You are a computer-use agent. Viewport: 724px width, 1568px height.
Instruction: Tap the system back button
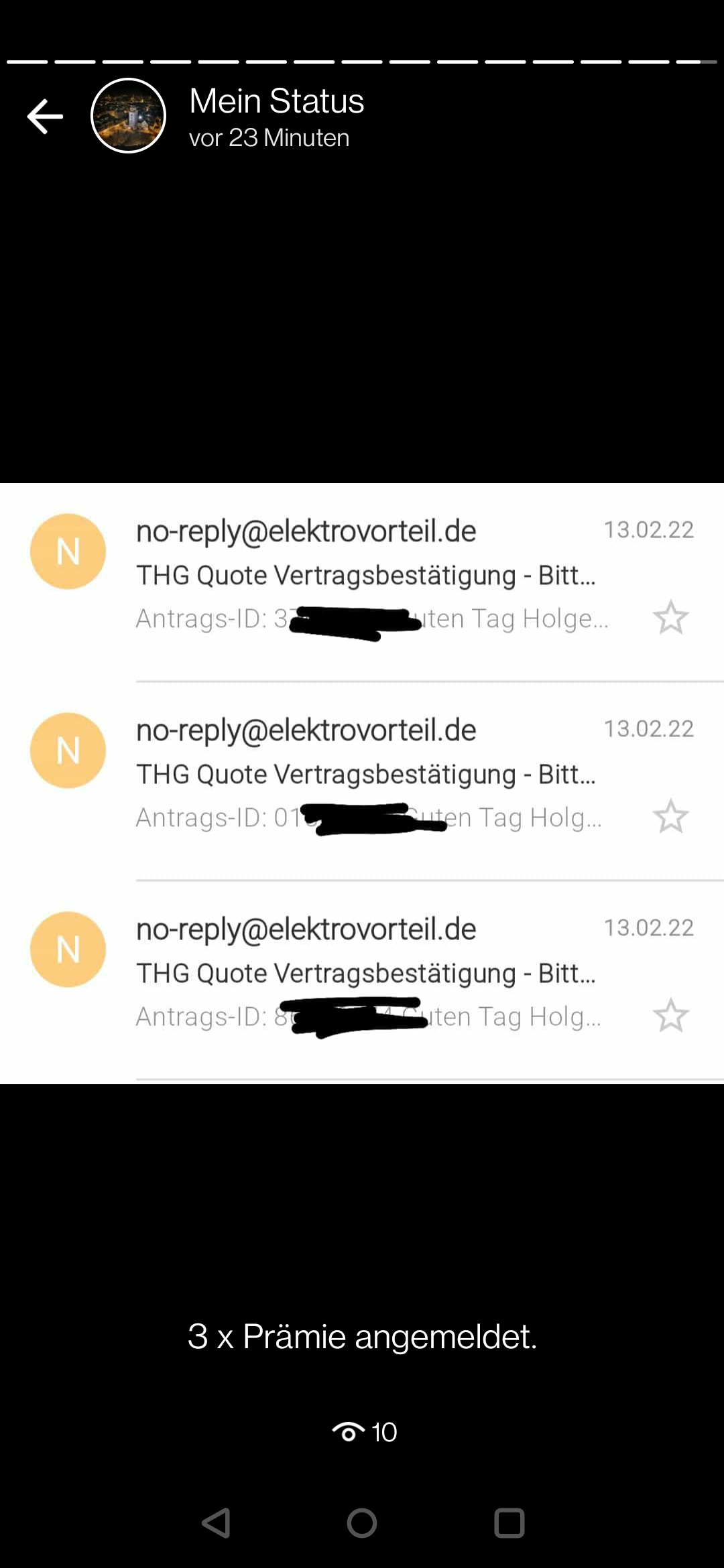(x=217, y=1523)
